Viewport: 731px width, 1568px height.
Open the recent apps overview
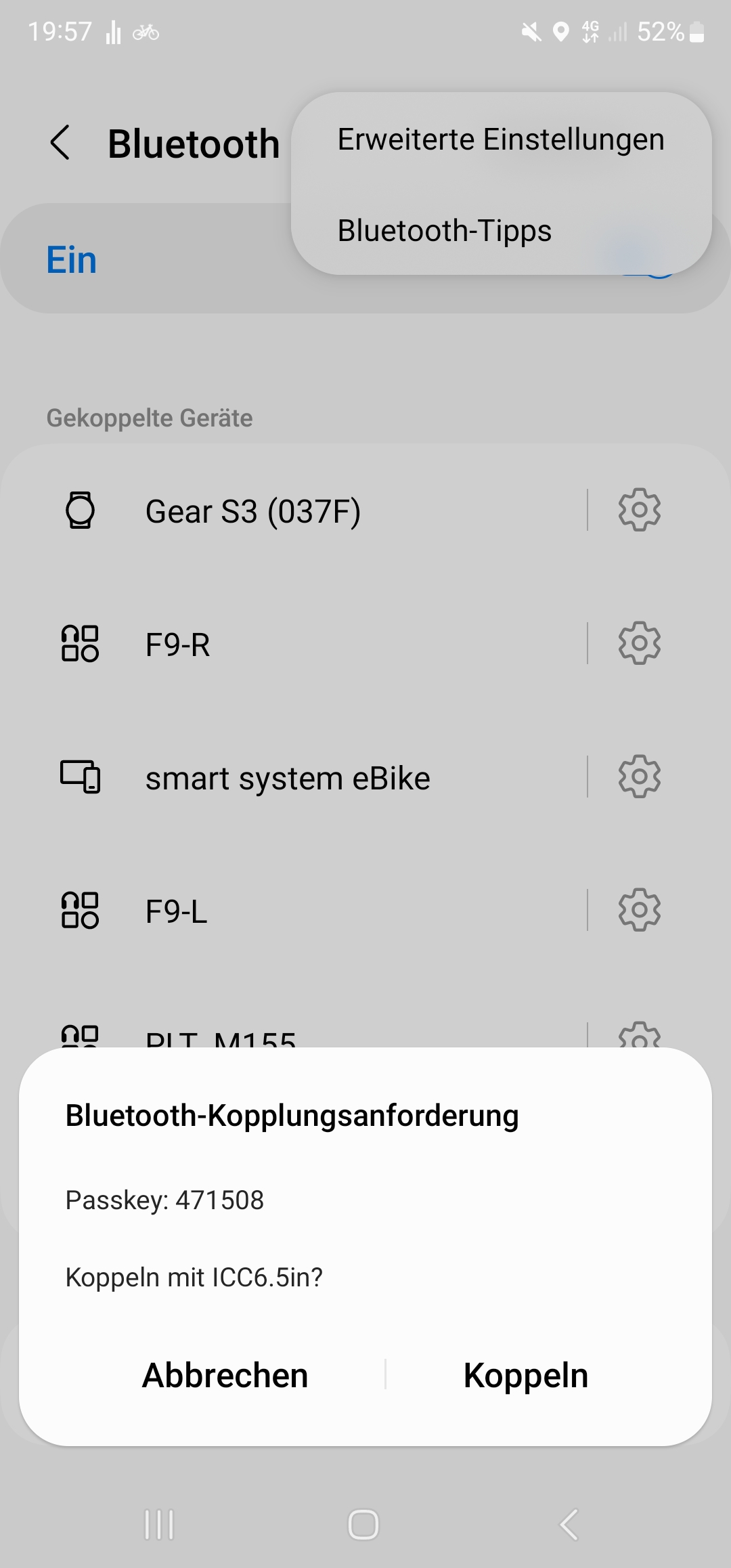click(x=160, y=1525)
